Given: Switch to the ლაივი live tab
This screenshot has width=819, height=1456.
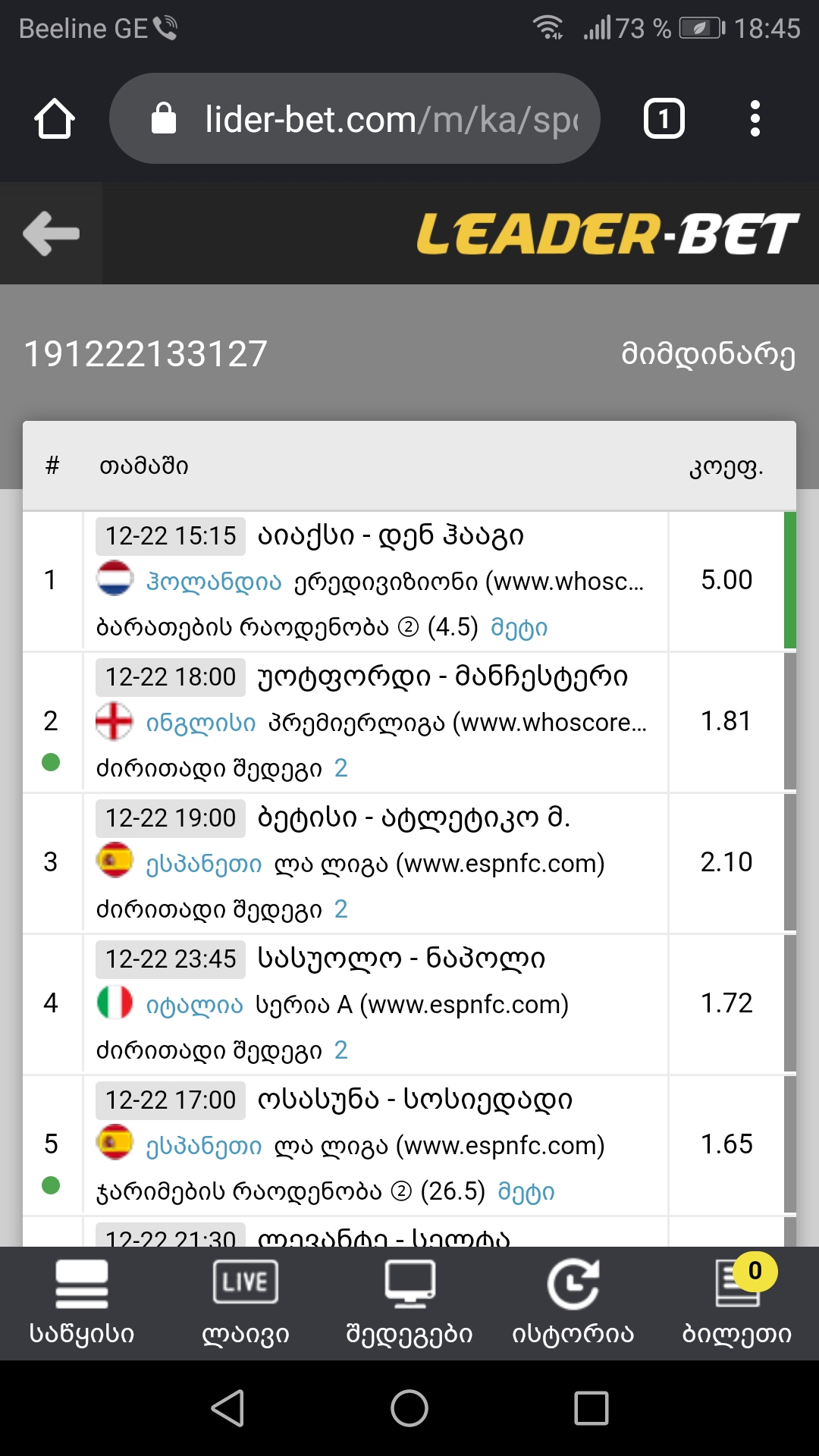Looking at the screenshot, I should [246, 1303].
